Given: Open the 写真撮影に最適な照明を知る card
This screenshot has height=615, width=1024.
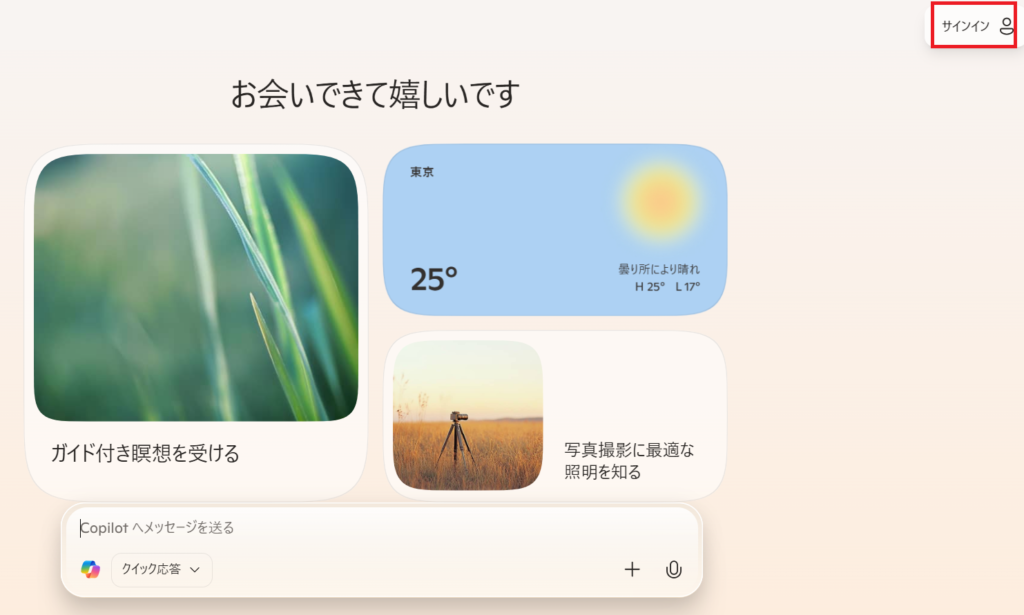Looking at the screenshot, I should [555, 416].
